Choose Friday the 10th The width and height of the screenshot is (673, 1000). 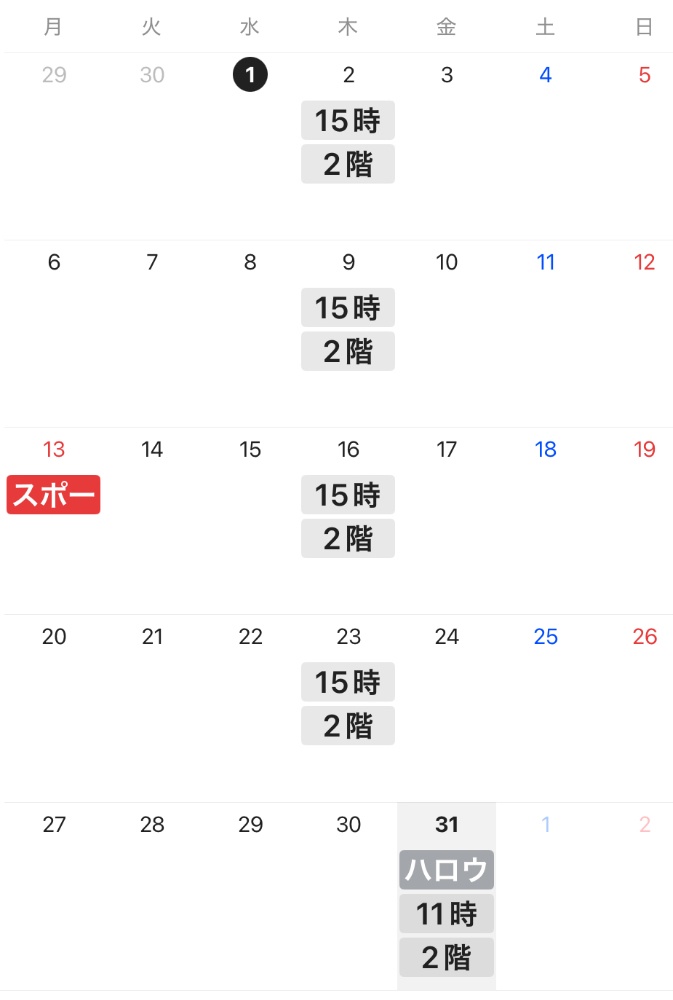point(446,262)
